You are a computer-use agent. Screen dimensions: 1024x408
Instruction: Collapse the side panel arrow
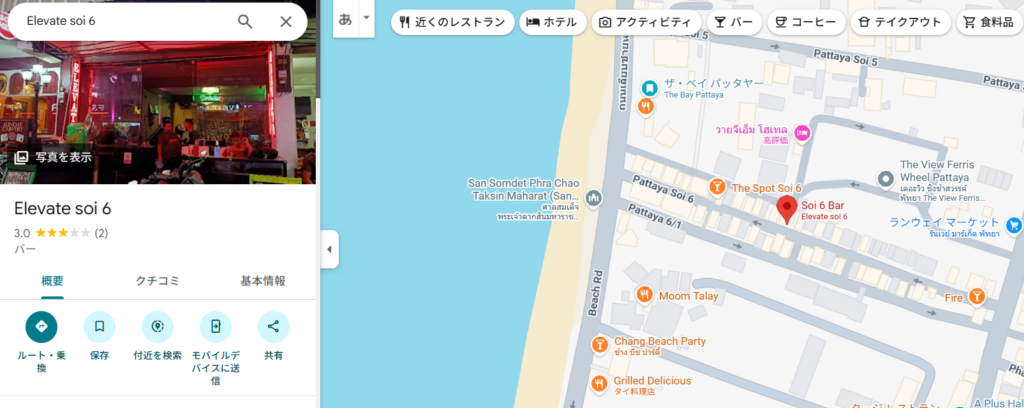(330, 249)
